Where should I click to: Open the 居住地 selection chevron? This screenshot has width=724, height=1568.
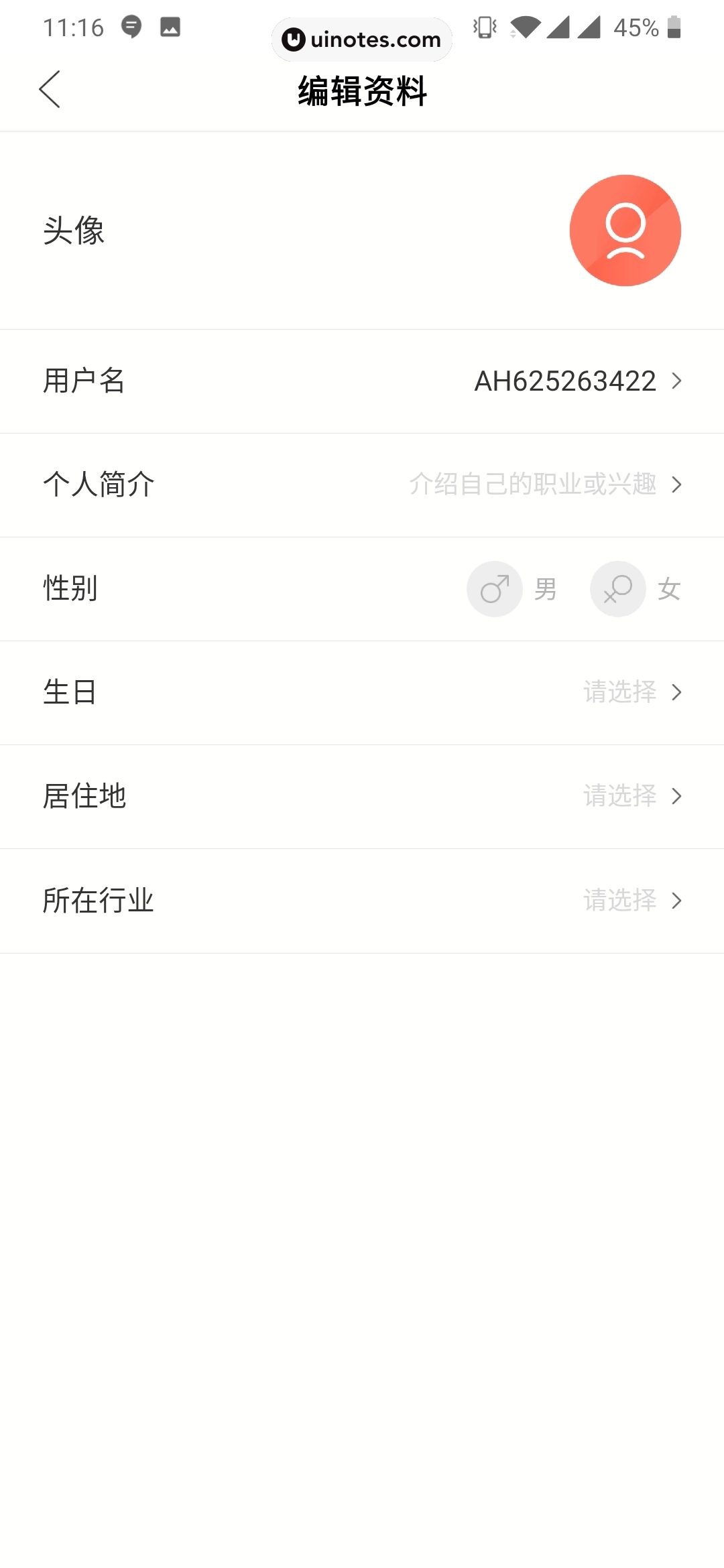click(676, 796)
